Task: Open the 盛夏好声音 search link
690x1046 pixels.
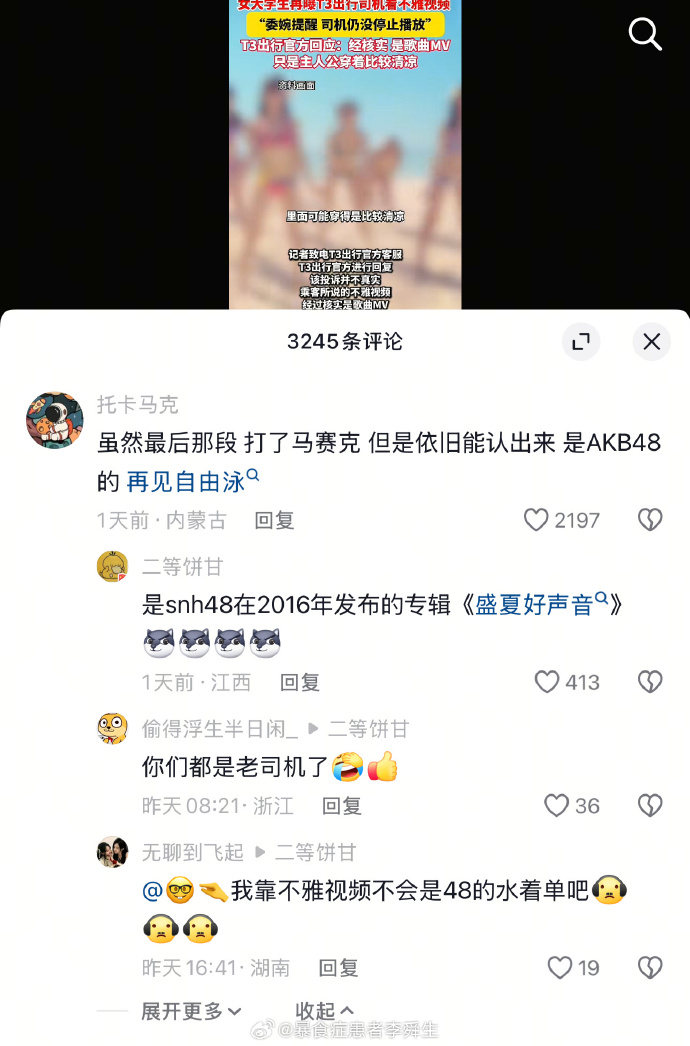Action: click(x=541, y=605)
